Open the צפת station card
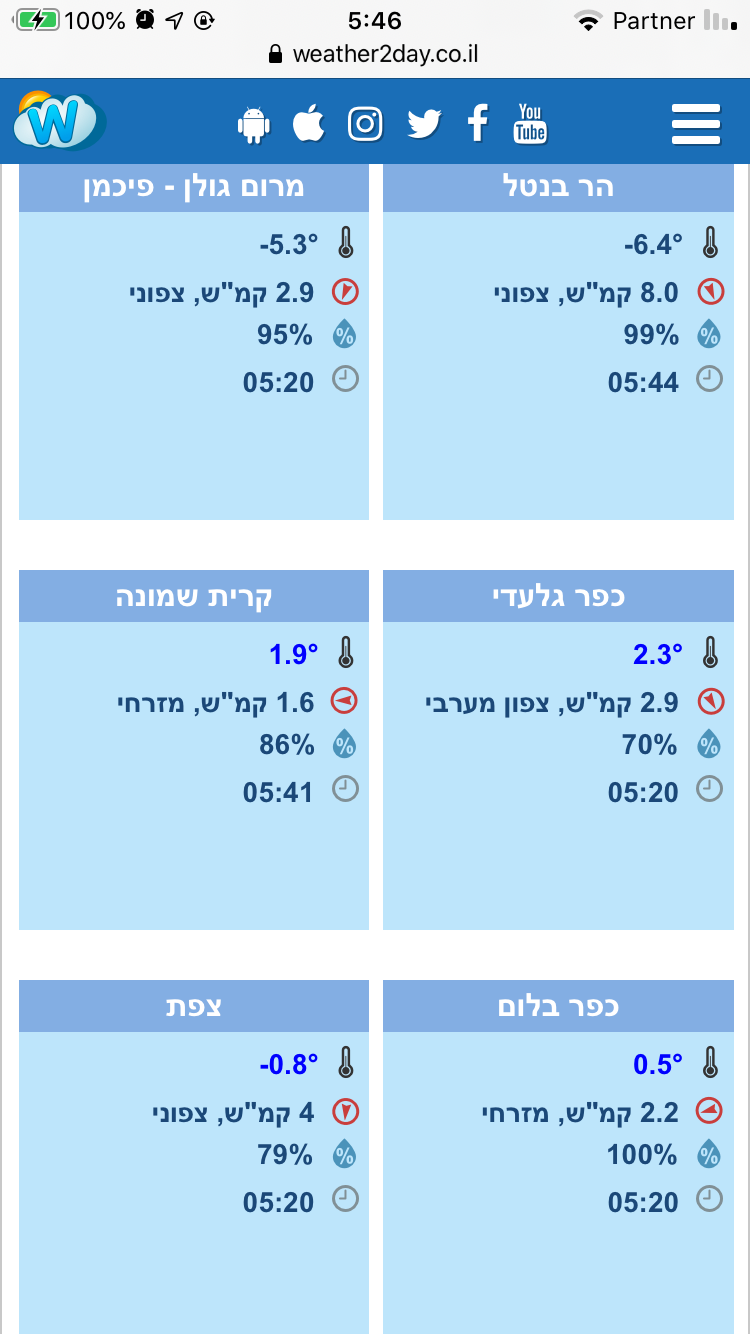 point(194,1007)
